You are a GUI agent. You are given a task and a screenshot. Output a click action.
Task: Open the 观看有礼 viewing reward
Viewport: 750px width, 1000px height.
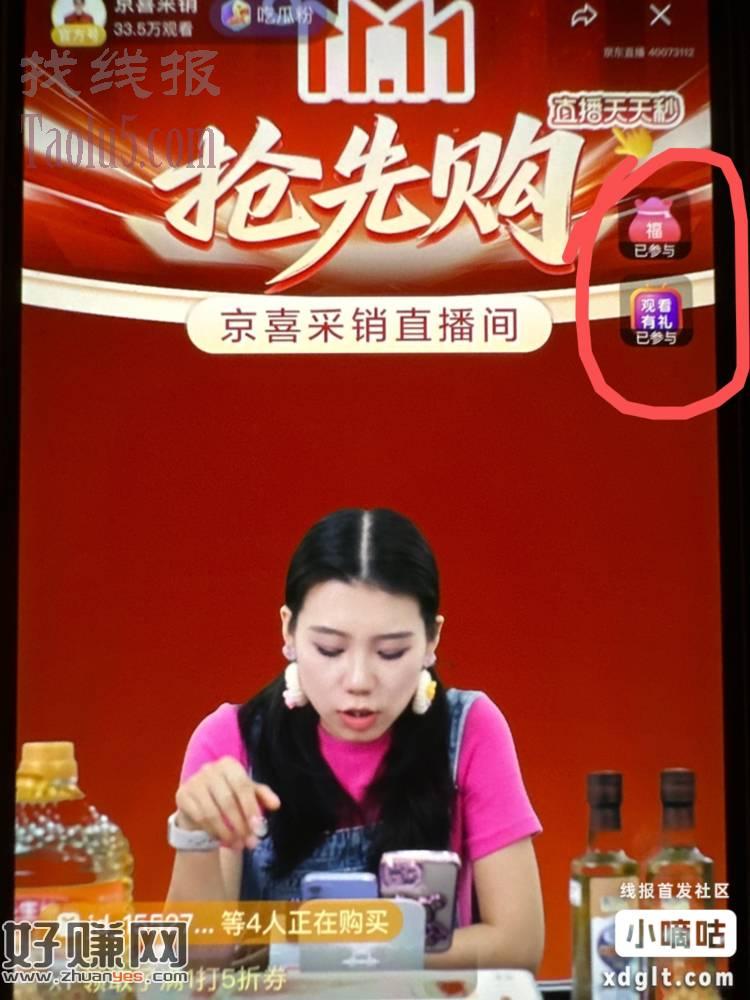click(655, 312)
